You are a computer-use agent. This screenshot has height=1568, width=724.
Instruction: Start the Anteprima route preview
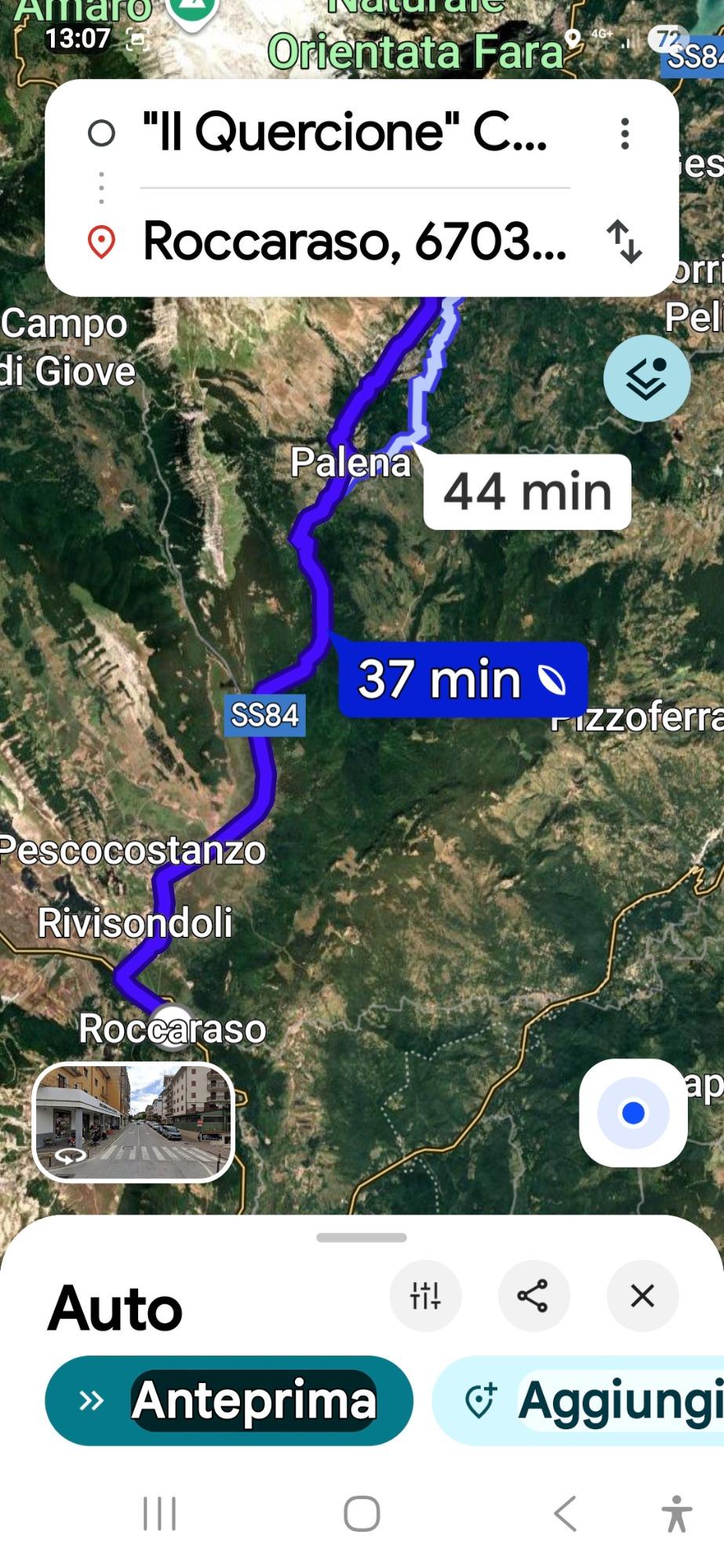click(229, 1401)
